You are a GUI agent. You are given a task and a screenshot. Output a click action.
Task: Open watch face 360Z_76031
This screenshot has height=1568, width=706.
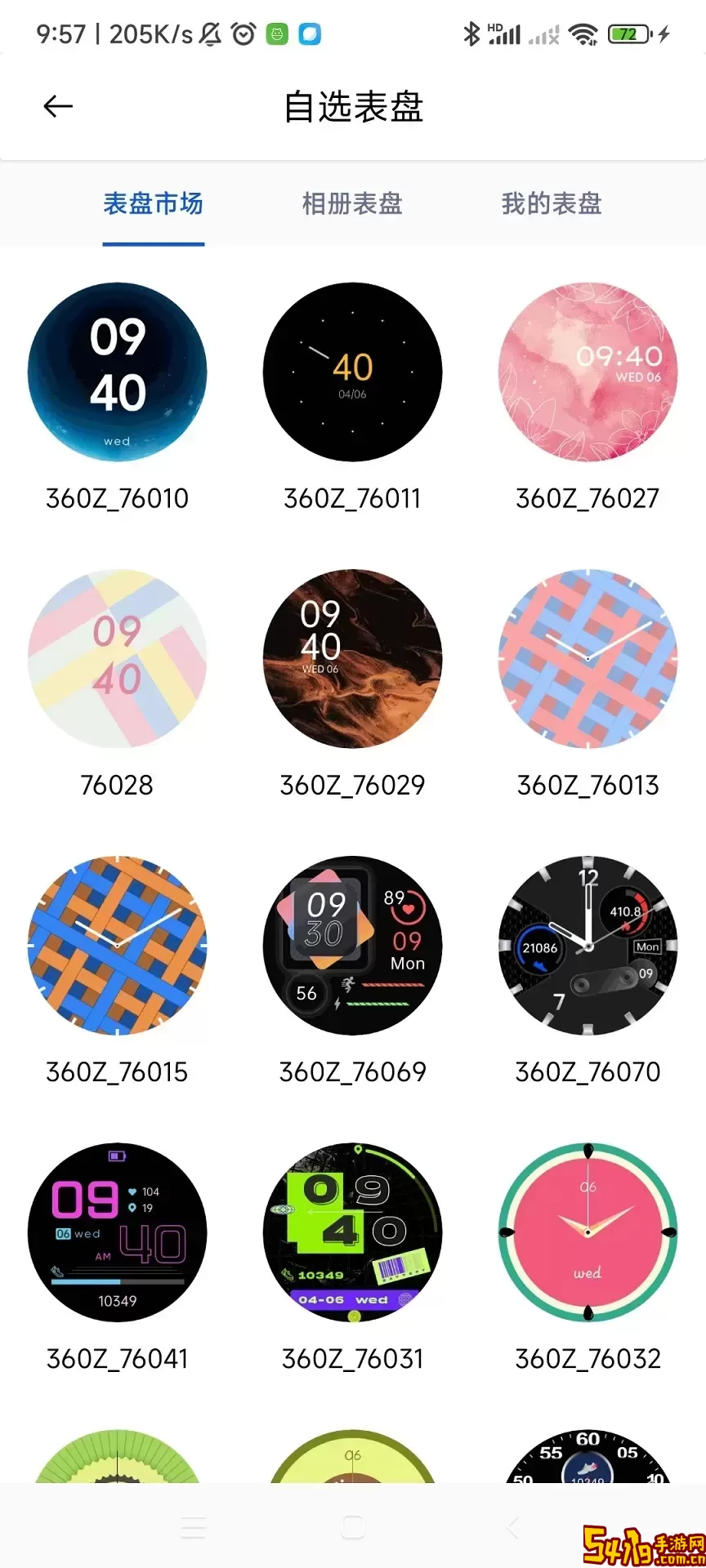point(352,1232)
